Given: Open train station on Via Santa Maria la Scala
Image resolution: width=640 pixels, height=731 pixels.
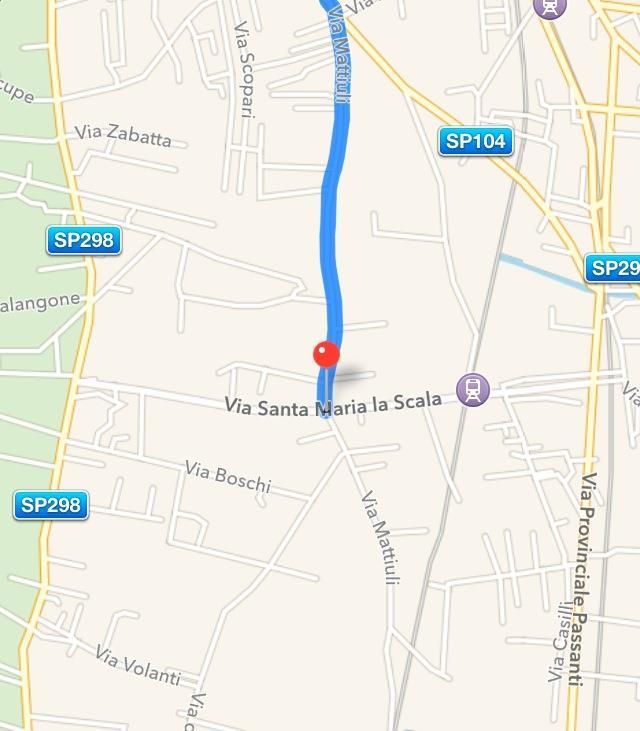Looking at the screenshot, I should [473, 390].
